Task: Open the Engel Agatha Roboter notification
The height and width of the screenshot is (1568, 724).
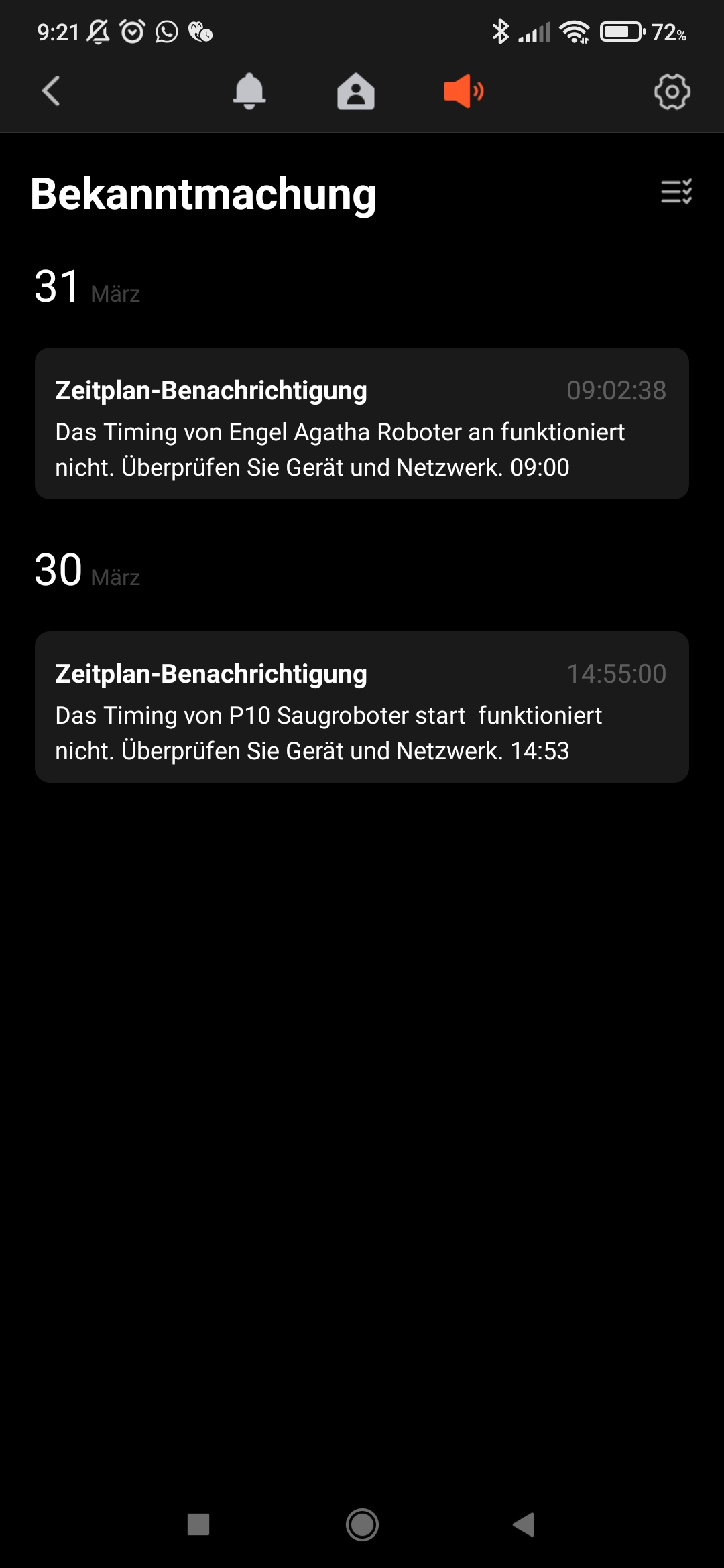Action: click(x=362, y=423)
